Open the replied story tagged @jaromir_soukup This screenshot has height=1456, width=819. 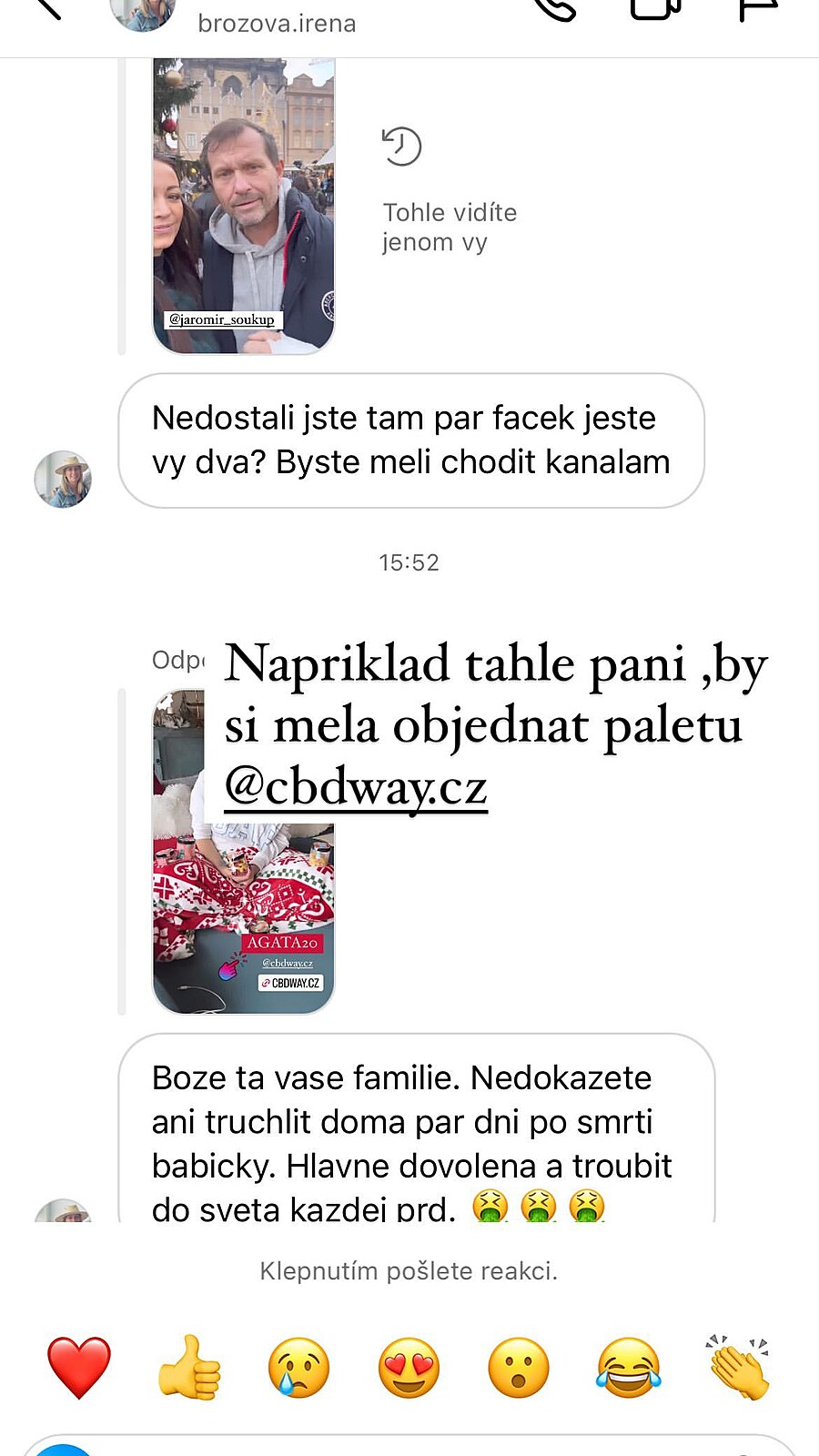[x=244, y=207]
